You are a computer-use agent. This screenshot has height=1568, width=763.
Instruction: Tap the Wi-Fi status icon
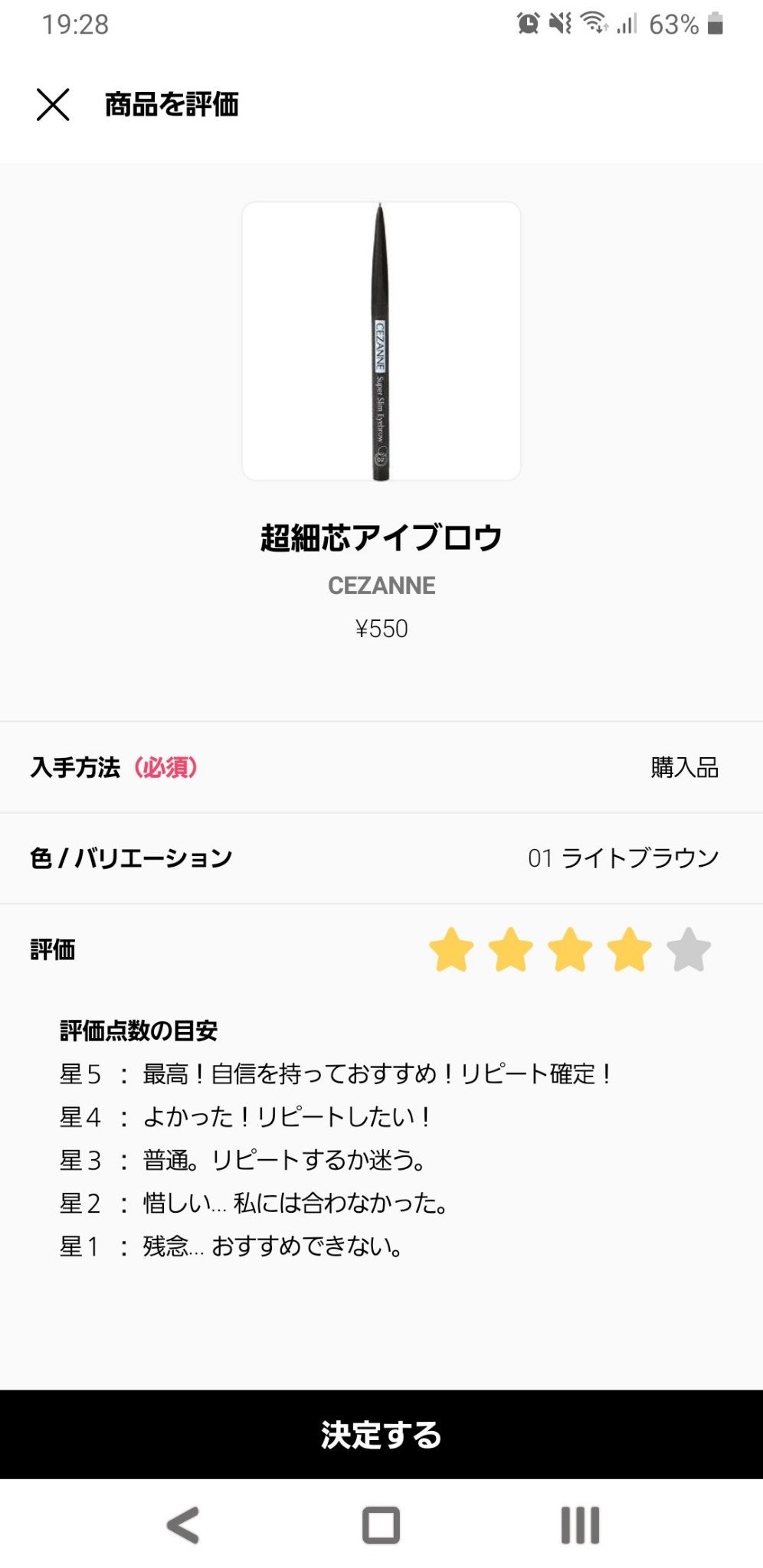[594, 22]
